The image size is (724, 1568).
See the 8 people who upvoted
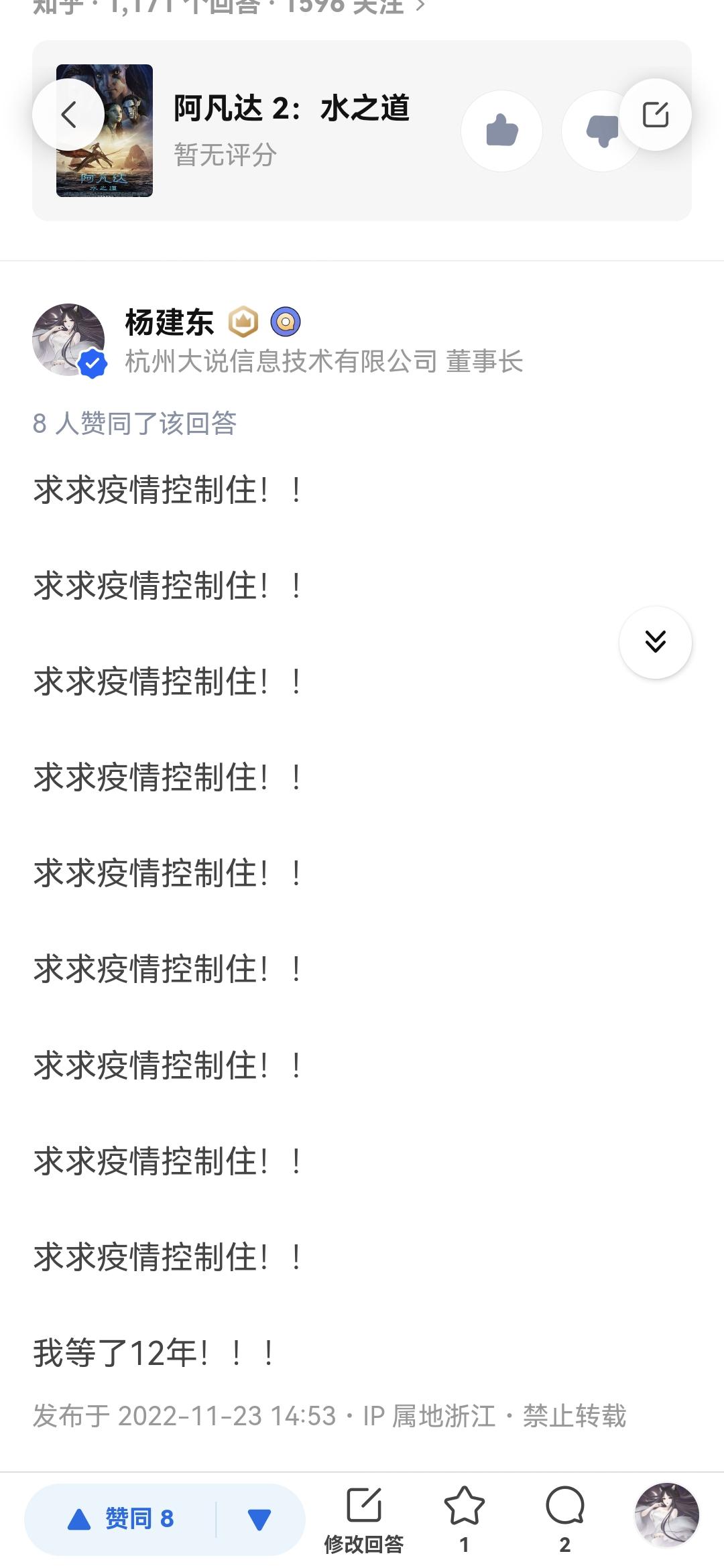135,423
